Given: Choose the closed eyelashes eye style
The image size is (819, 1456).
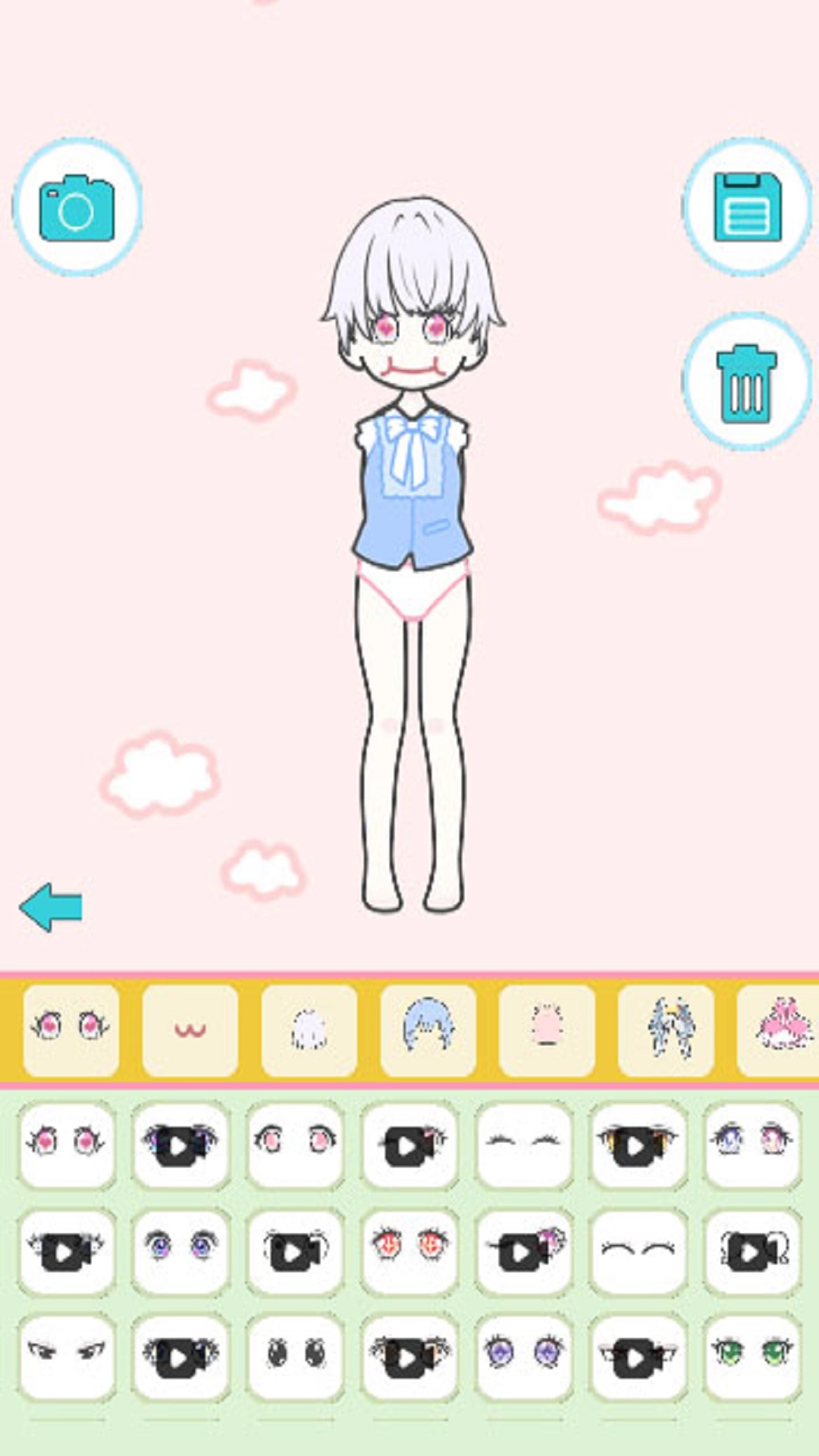Looking at the screenshot, I should click(x=524, y=1144).
